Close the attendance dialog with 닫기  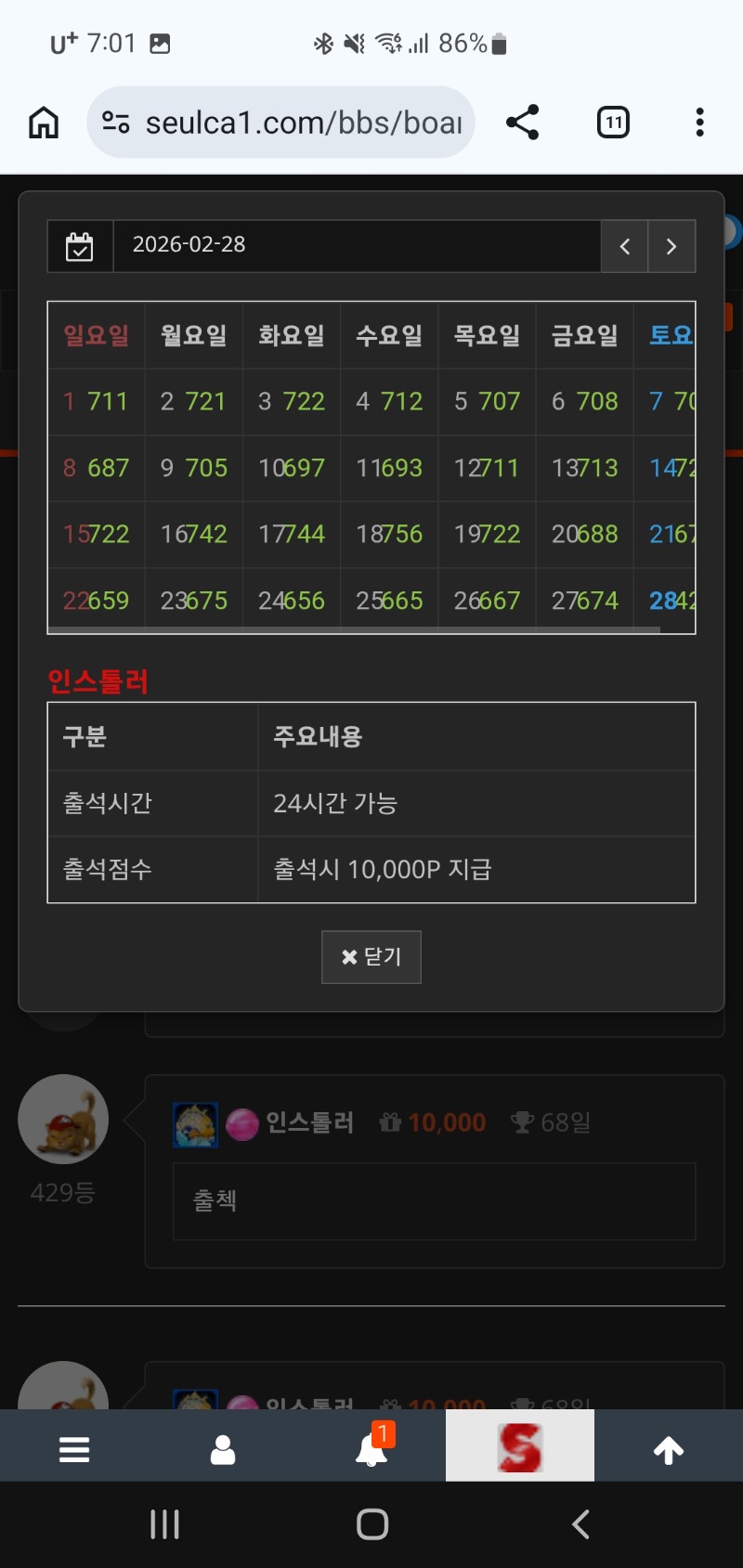pos(371,956)
